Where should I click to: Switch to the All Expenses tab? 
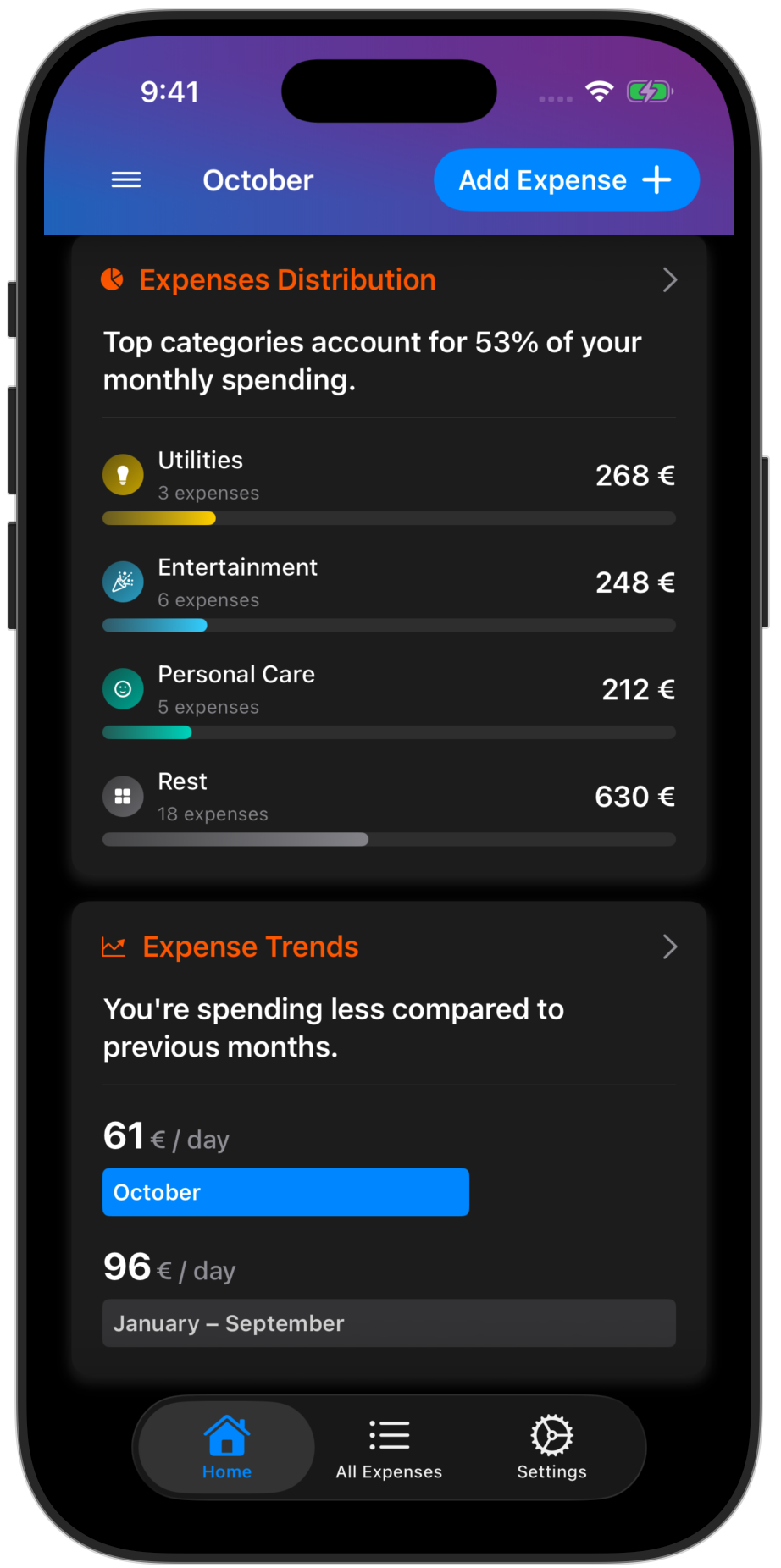tap(389, 1448)
